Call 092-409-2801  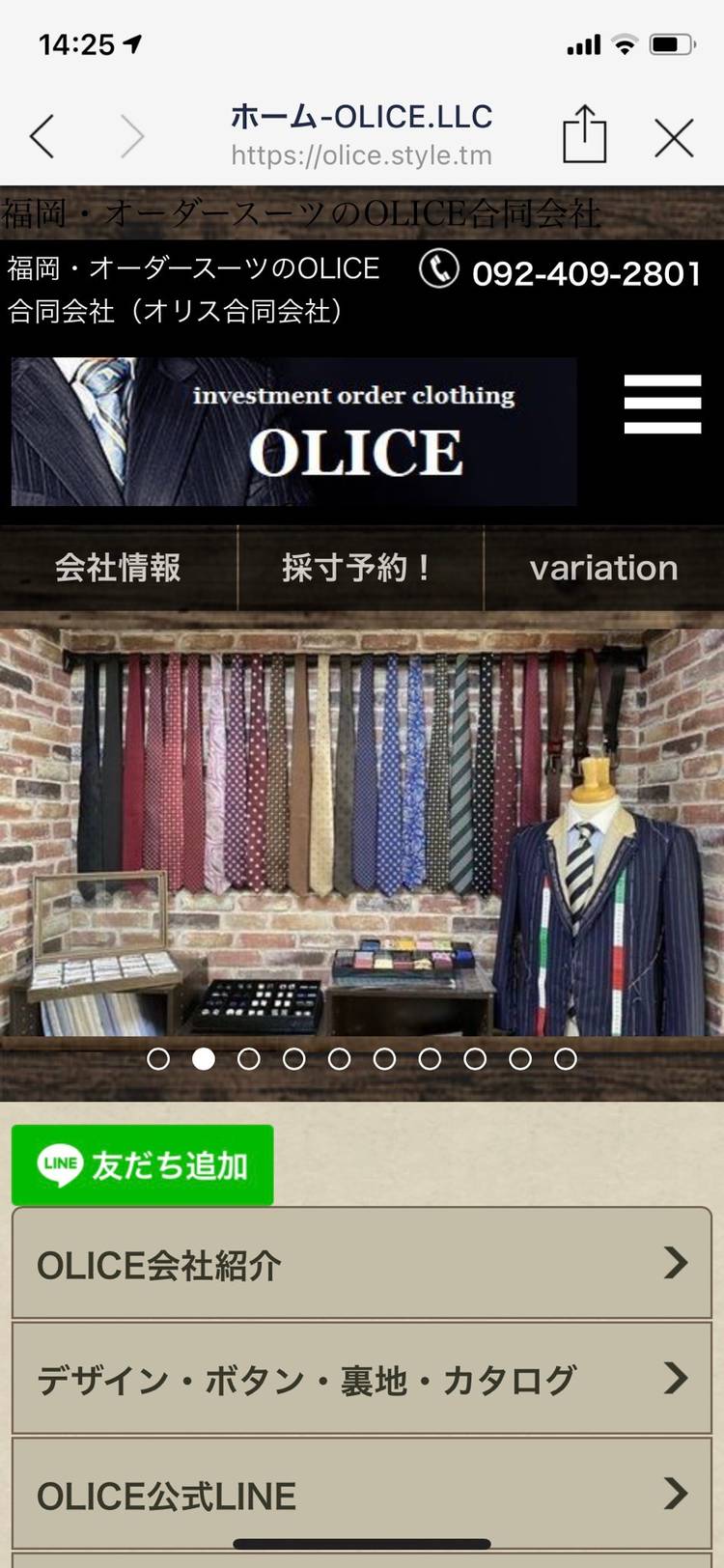click(561, 272)
